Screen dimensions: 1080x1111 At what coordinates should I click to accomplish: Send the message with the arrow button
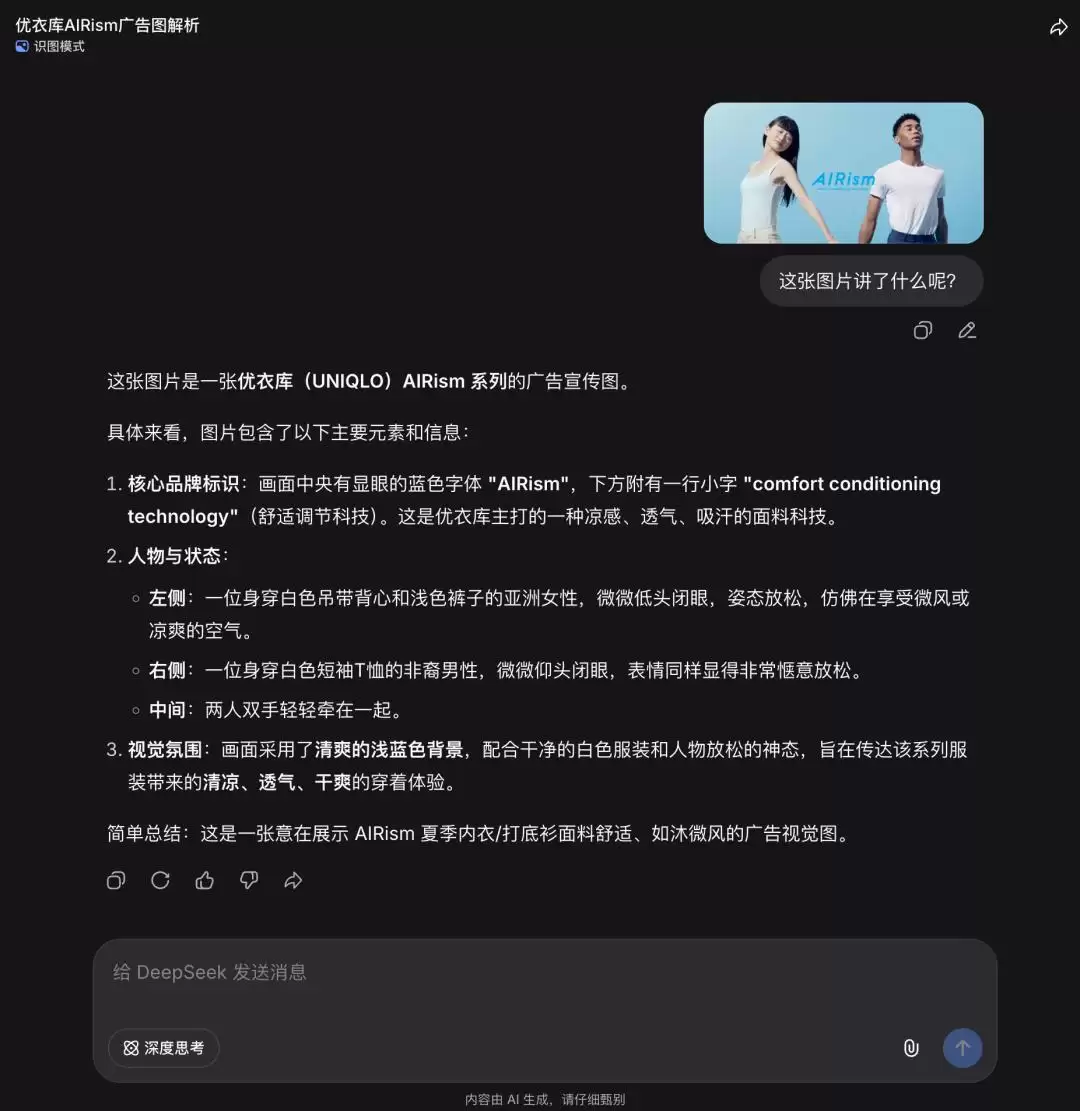pyautogui.click(x=962, y=1048)
